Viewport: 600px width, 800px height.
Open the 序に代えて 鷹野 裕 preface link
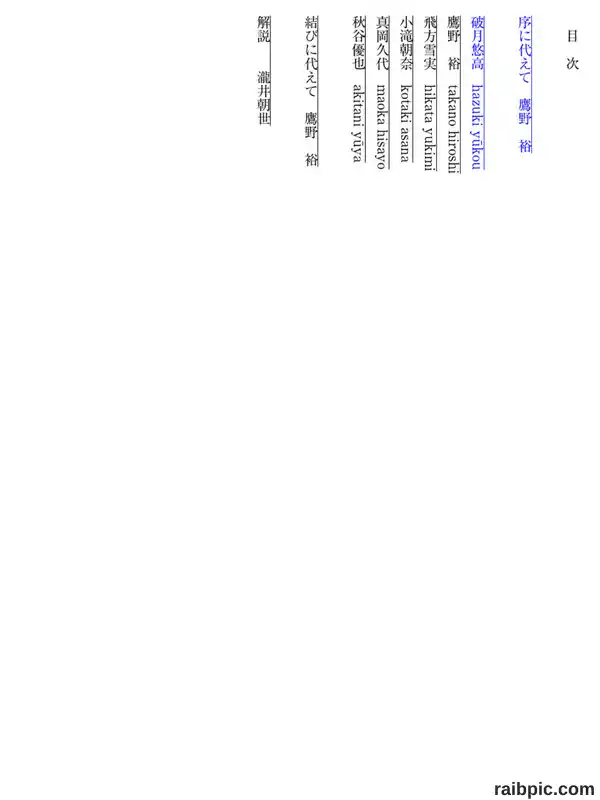point(525,84)
